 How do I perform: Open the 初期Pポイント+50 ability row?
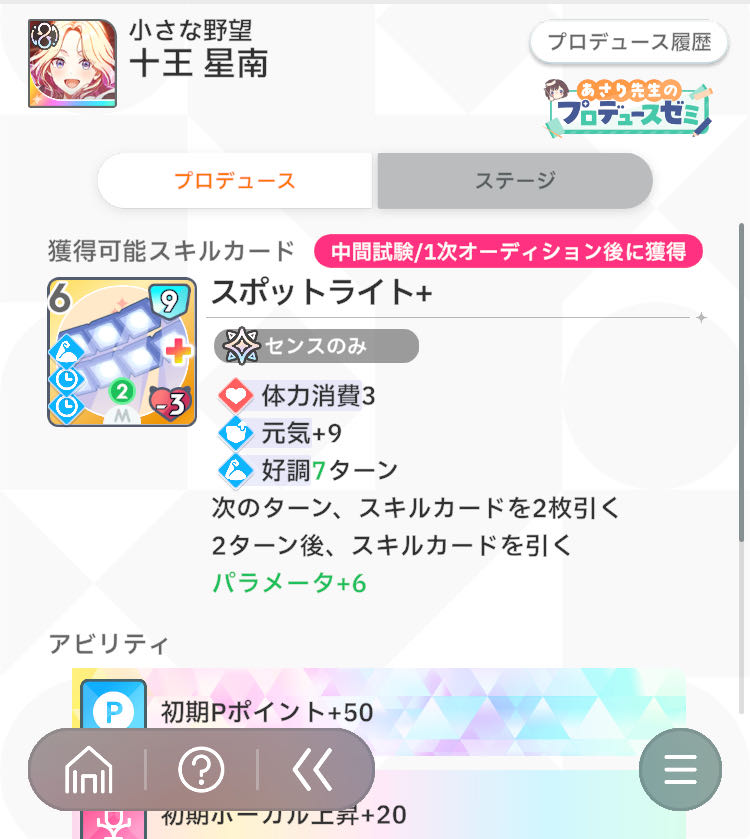pyautogui.click(x=380, y=711)
